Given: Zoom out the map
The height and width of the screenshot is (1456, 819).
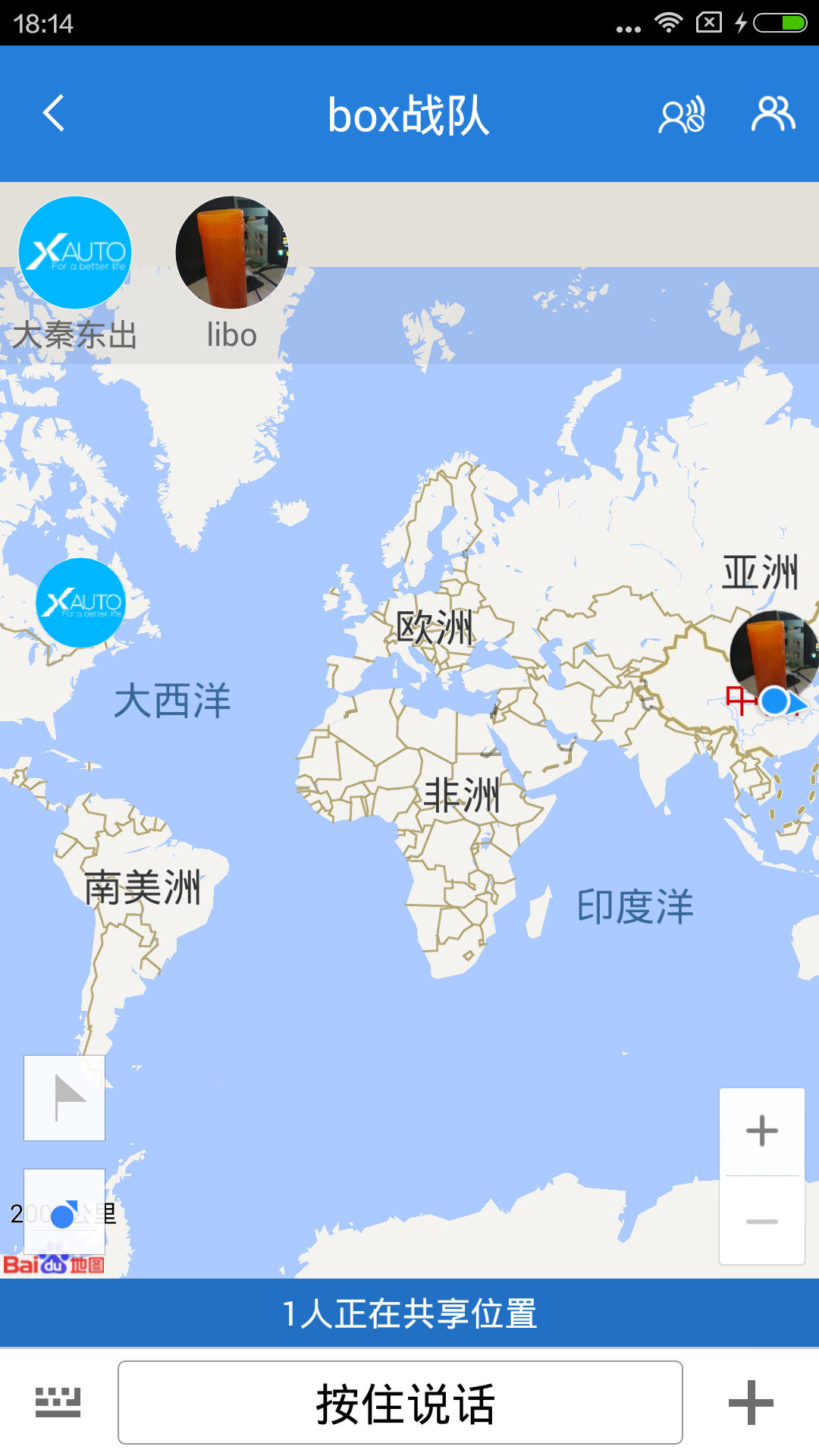Looking at the screenshot, I should (761, 1221).
